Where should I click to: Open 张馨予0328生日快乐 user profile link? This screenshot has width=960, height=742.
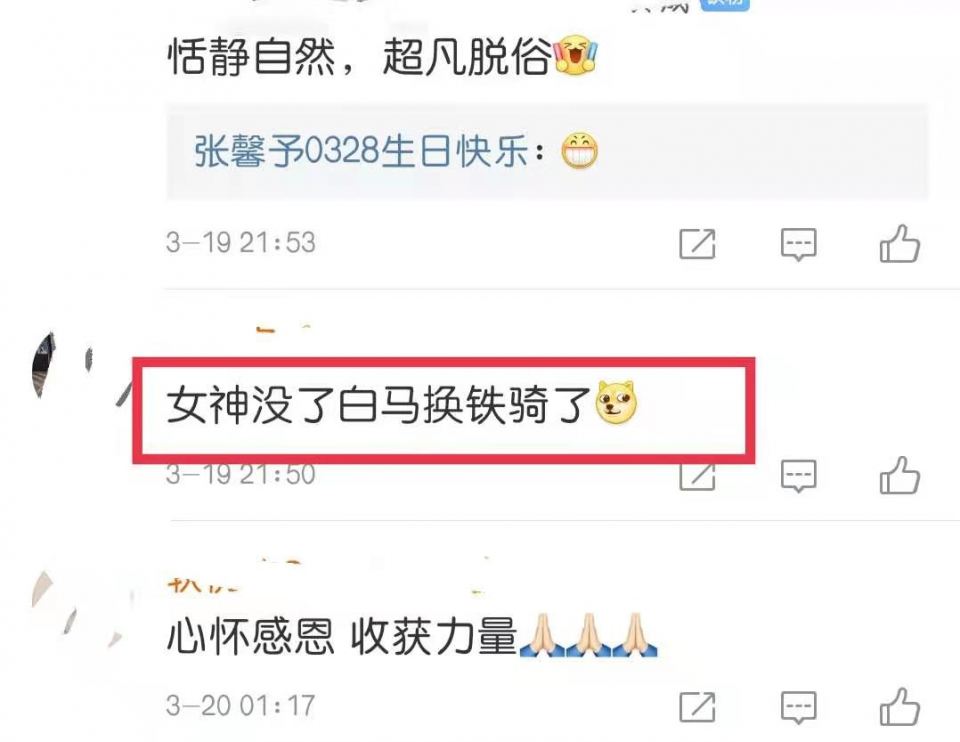360,154
